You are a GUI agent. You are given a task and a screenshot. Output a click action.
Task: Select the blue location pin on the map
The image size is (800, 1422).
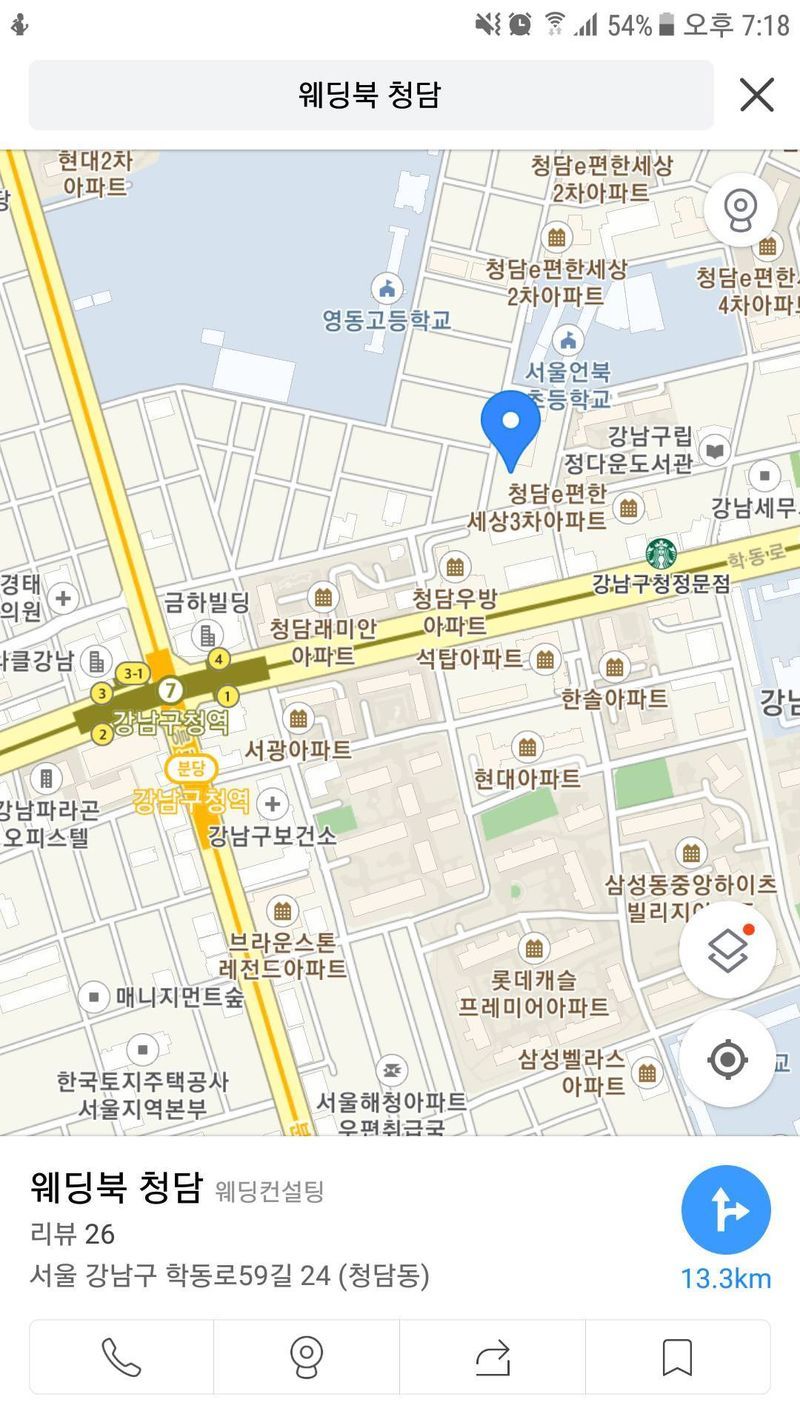pos(510,426)
